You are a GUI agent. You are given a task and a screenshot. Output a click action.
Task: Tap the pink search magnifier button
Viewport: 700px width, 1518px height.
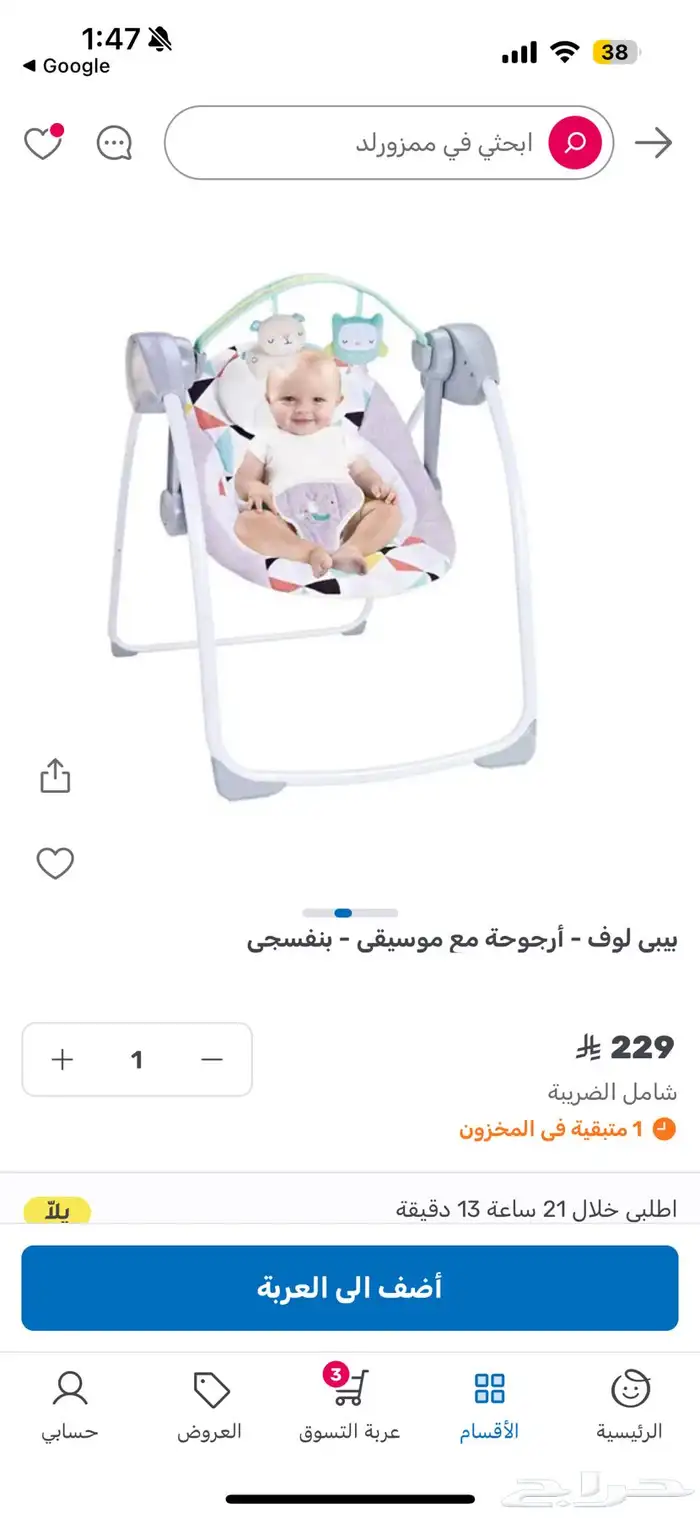pyautogui.click(x=575, y=143)
